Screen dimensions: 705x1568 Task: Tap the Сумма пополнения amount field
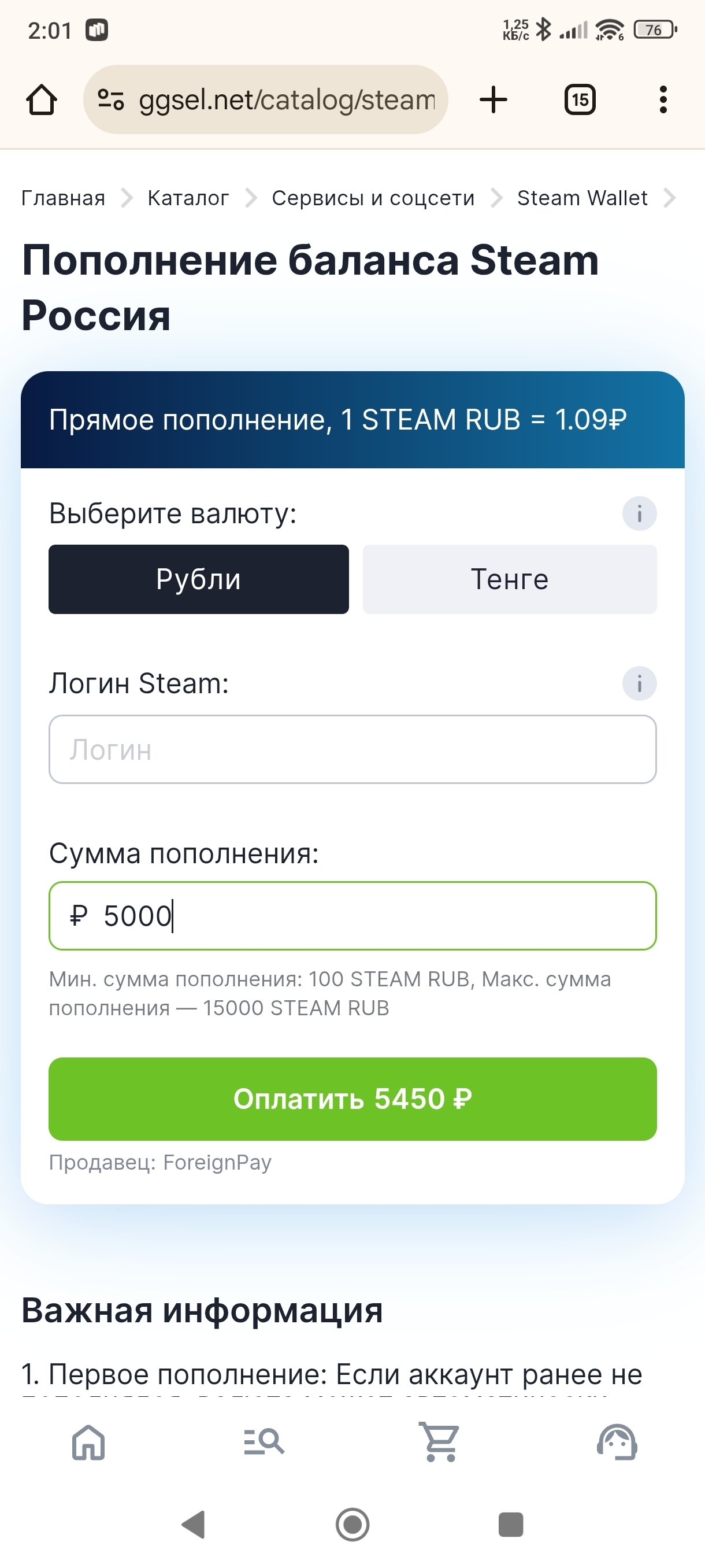(353, 915)
